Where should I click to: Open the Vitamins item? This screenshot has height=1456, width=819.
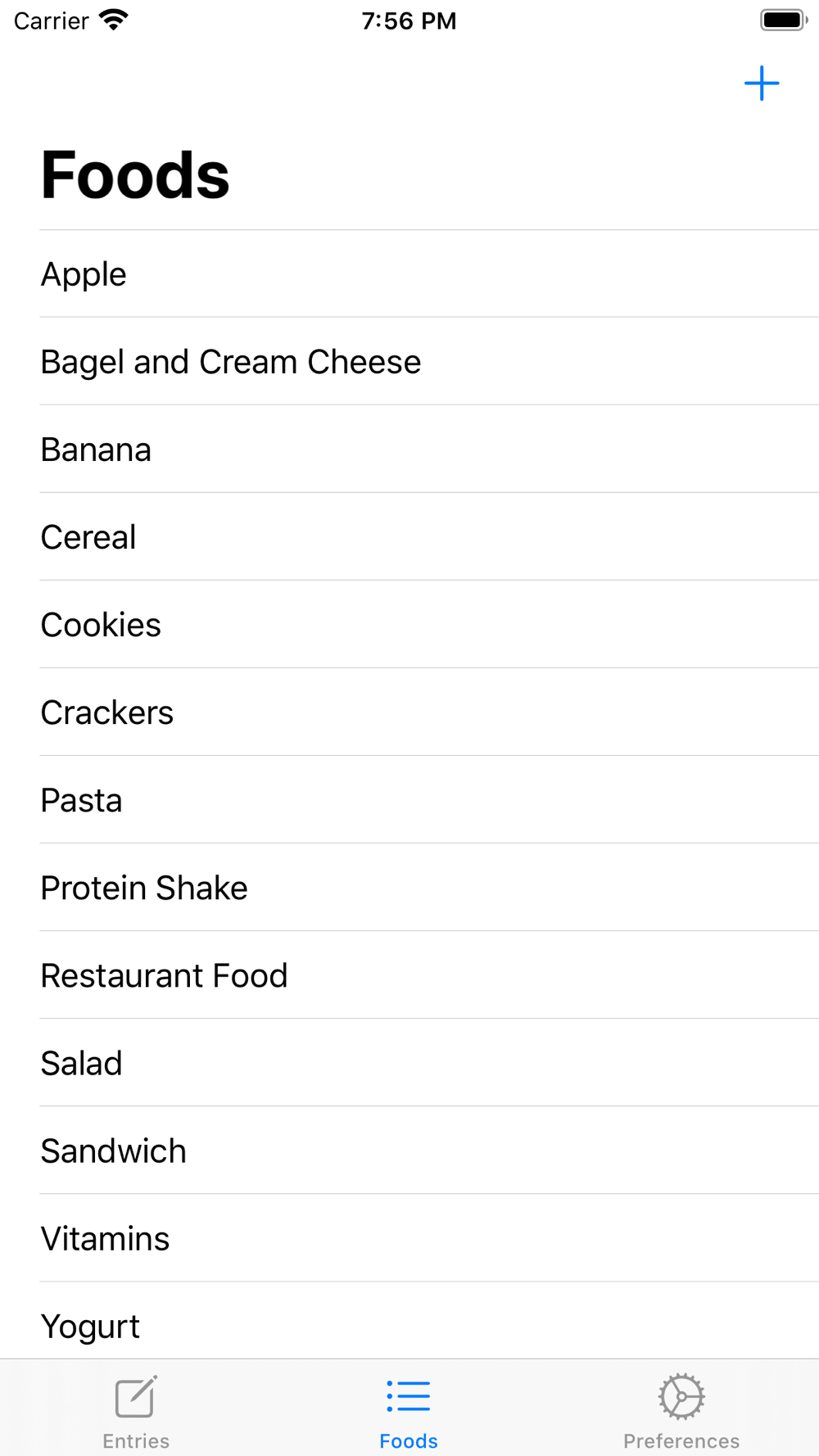409,1237
